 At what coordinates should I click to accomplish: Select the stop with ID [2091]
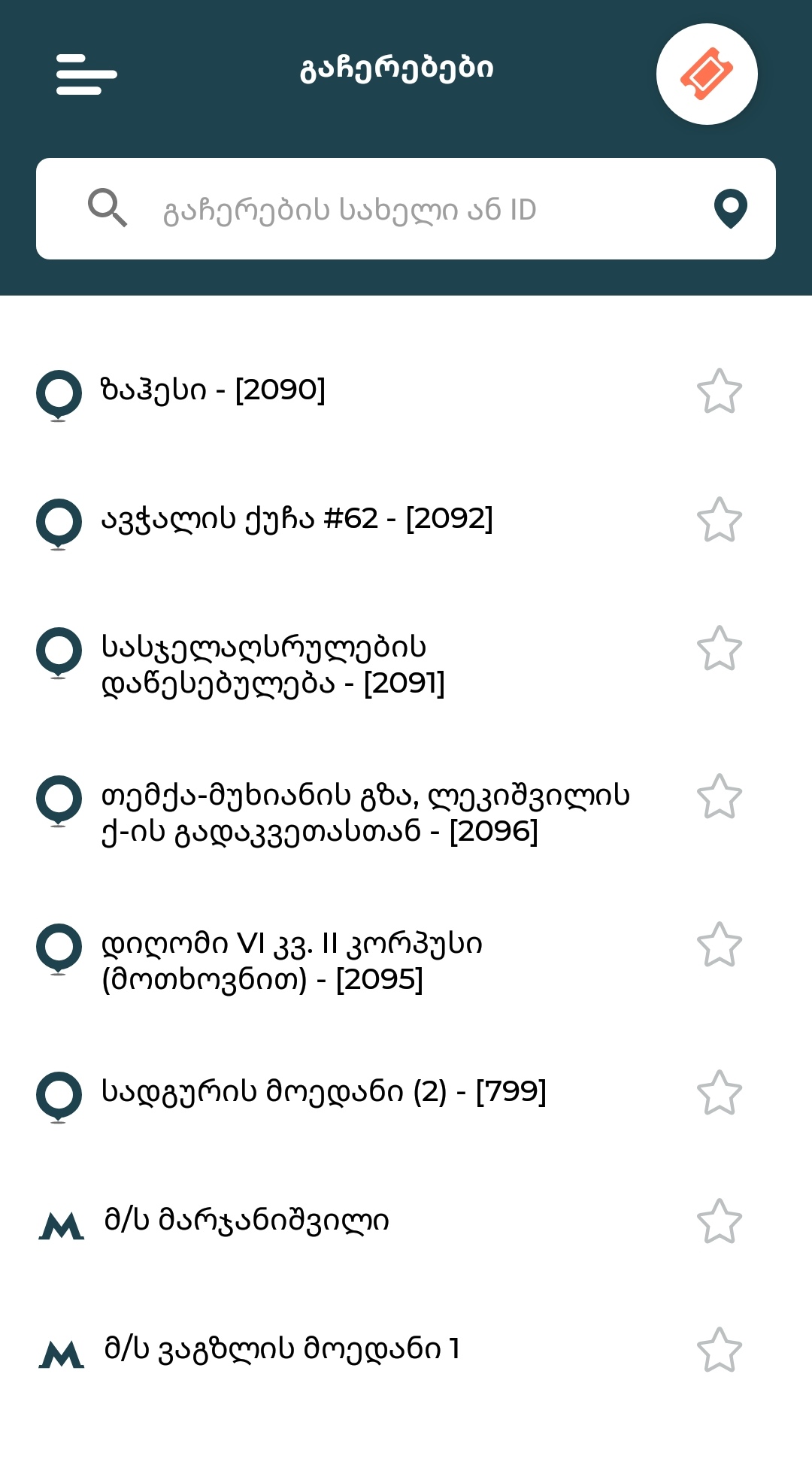[273, 665]
